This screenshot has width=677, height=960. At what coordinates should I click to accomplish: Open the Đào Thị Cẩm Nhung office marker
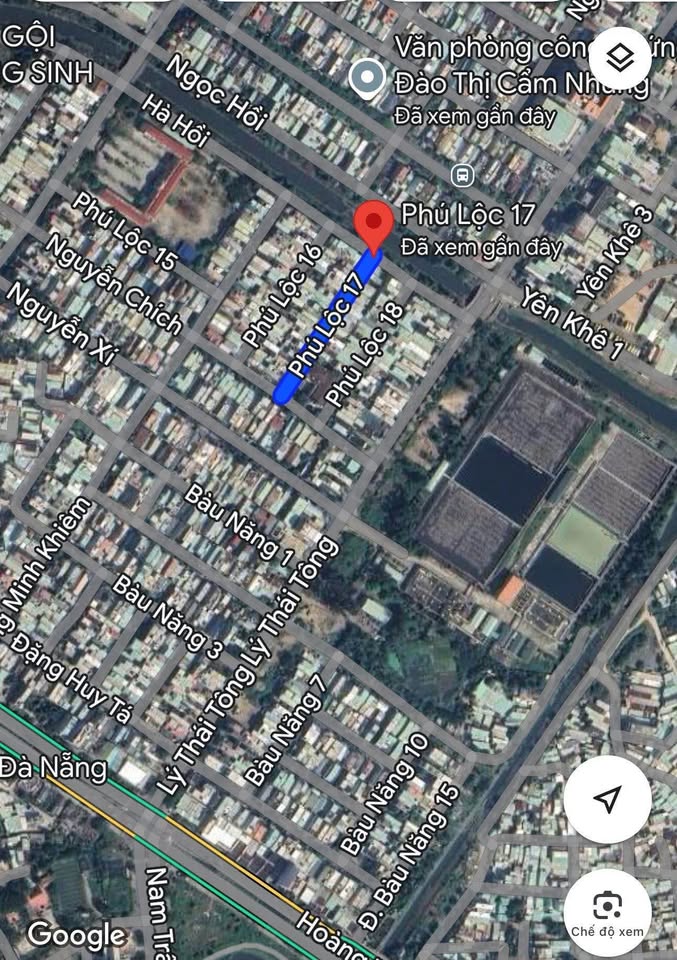[368, 77]
